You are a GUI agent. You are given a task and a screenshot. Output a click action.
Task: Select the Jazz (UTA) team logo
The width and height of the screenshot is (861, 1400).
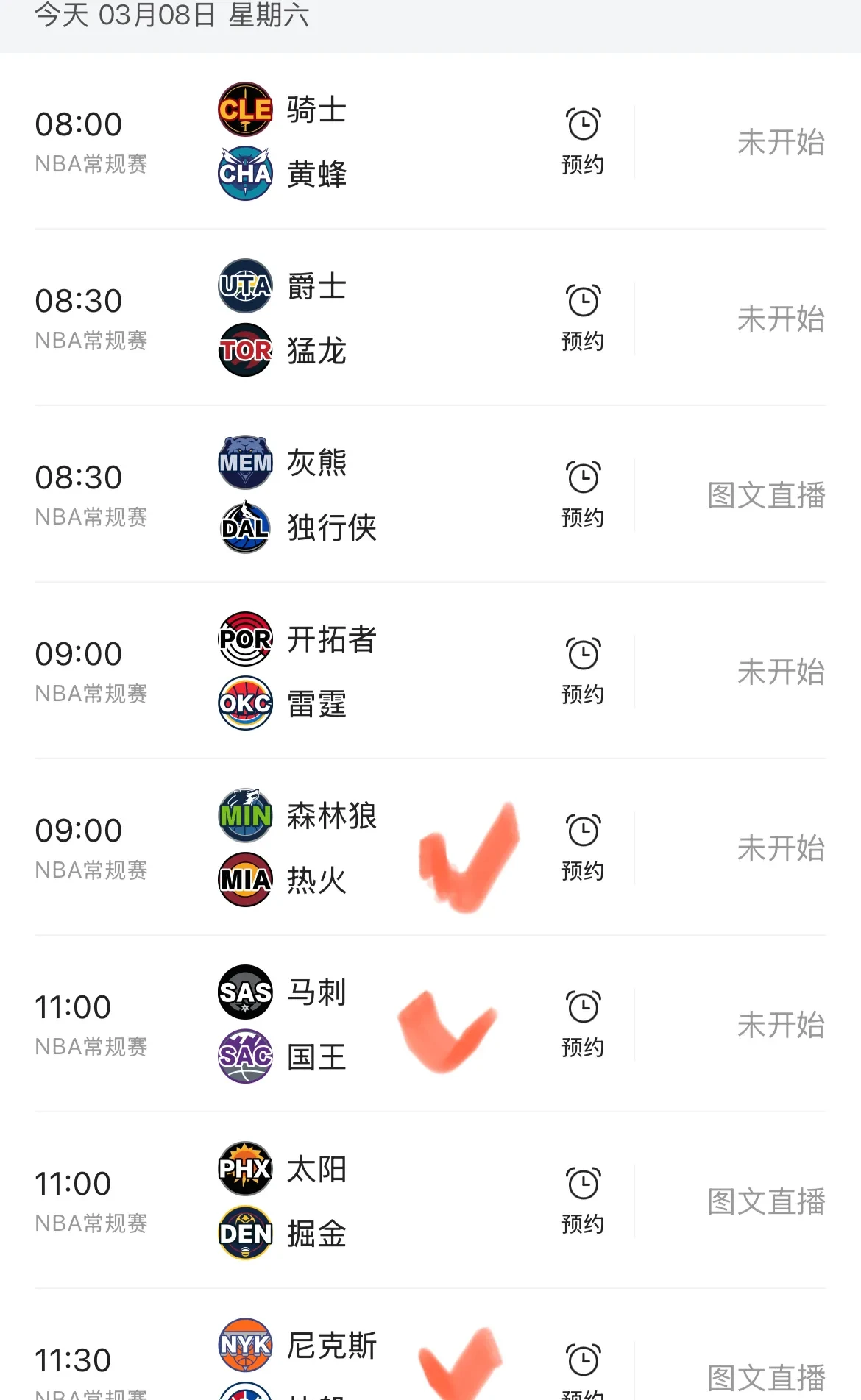point(245,286)
